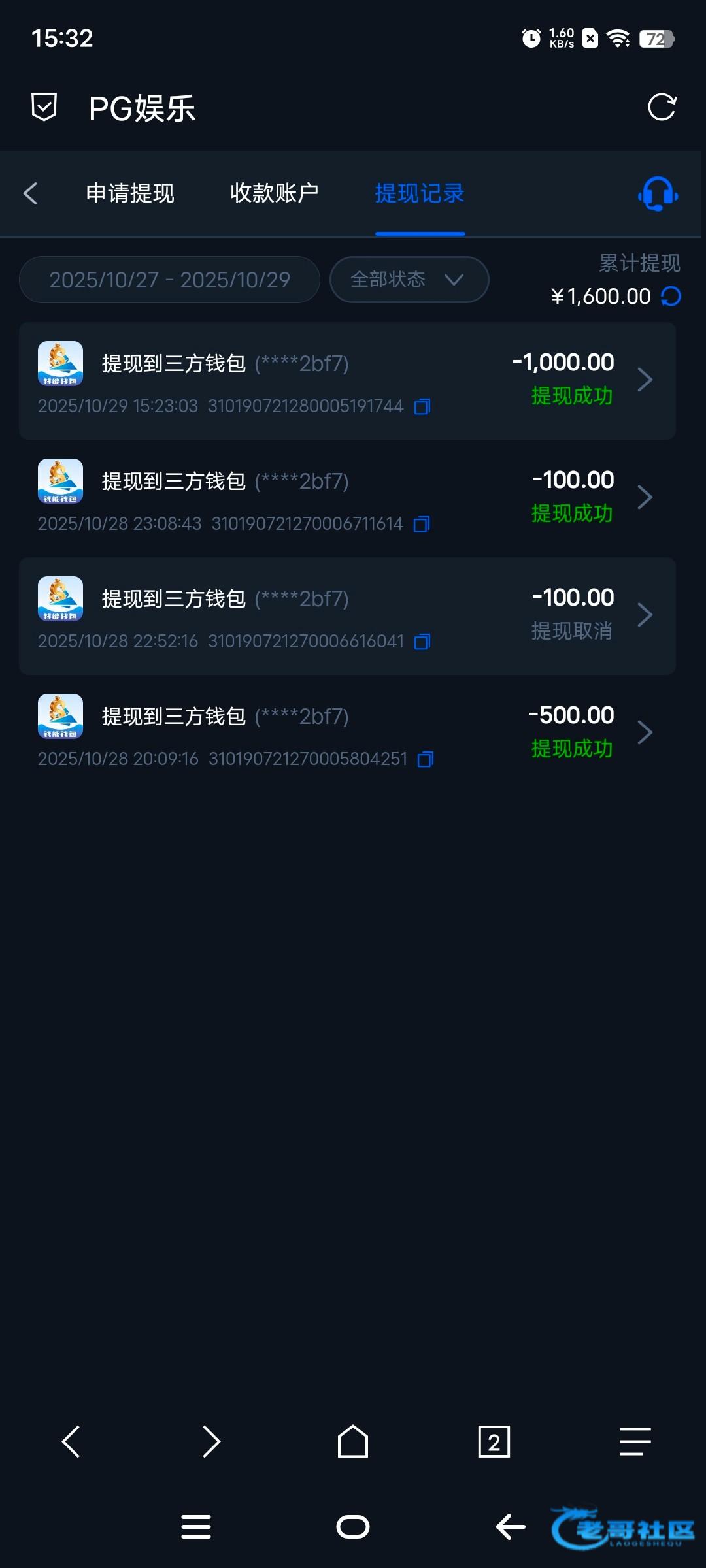Switch to the 收款账户 tab
The height and width of the screenshot is (1568, 706).
(x=274, y=193)
